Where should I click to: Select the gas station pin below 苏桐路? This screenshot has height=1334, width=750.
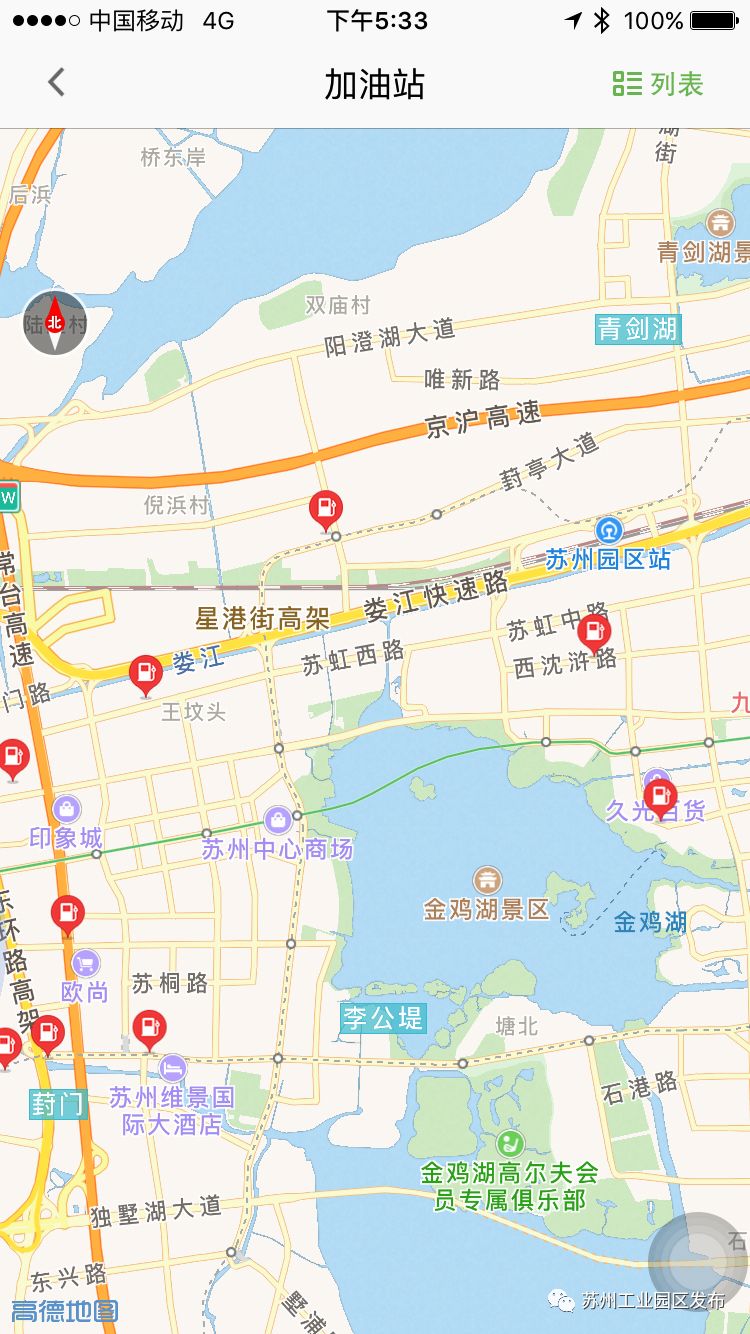coord(150,1028)
